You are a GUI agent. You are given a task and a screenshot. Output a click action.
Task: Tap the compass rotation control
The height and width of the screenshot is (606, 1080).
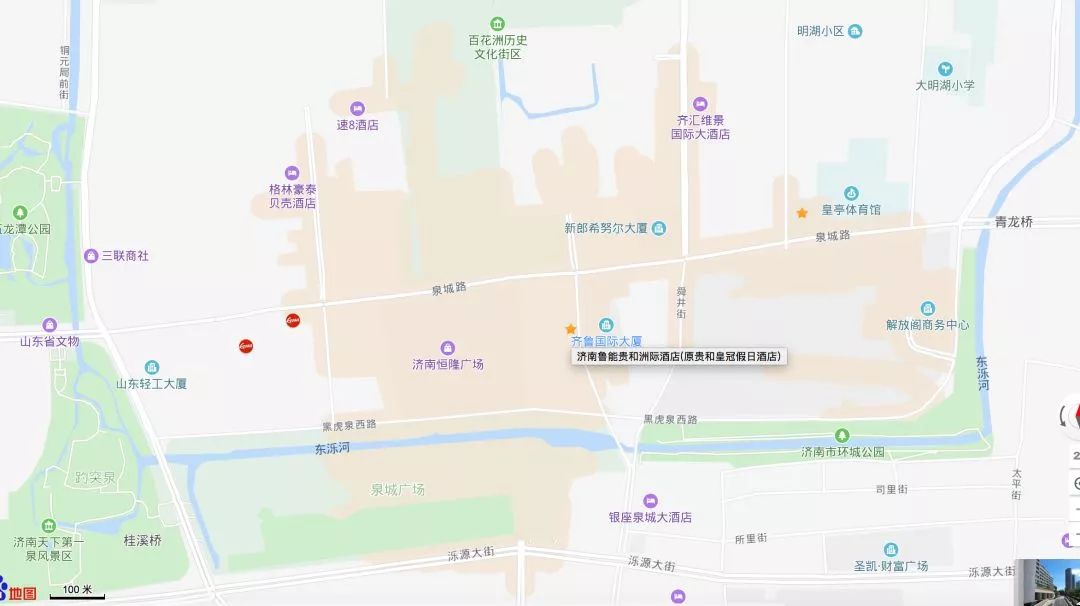(x=1071, y=415)
